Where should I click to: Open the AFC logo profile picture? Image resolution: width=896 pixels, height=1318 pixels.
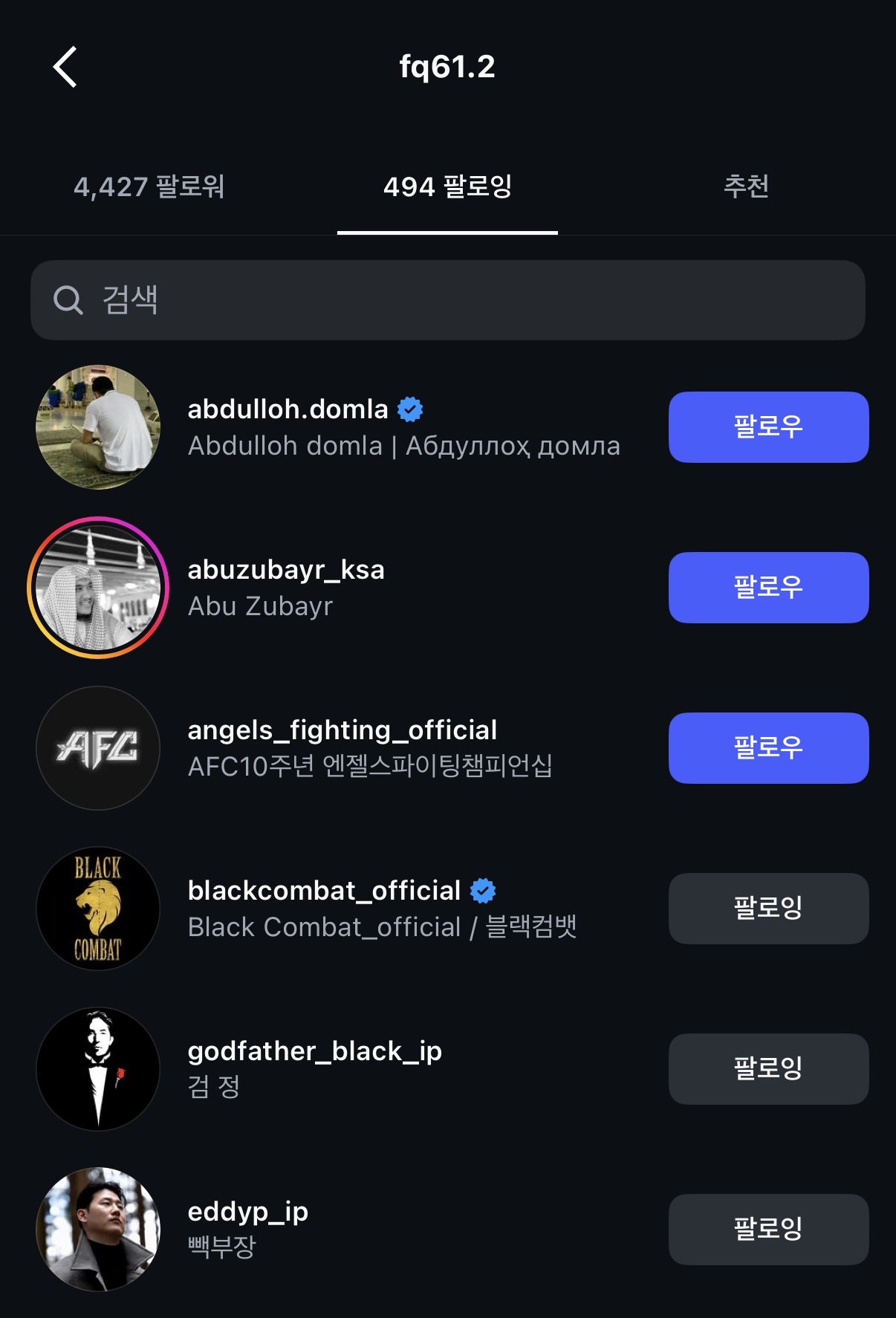[97, 748]
